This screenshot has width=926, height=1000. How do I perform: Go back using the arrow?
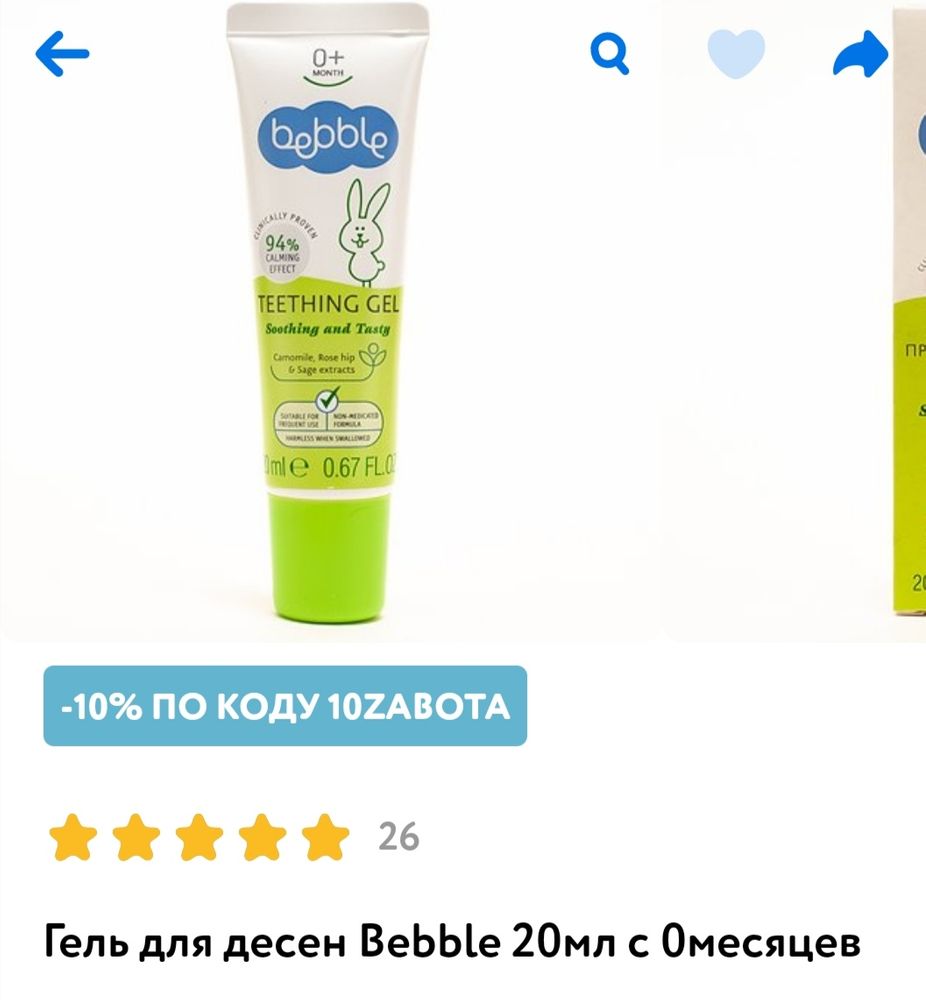click(62, 53)
